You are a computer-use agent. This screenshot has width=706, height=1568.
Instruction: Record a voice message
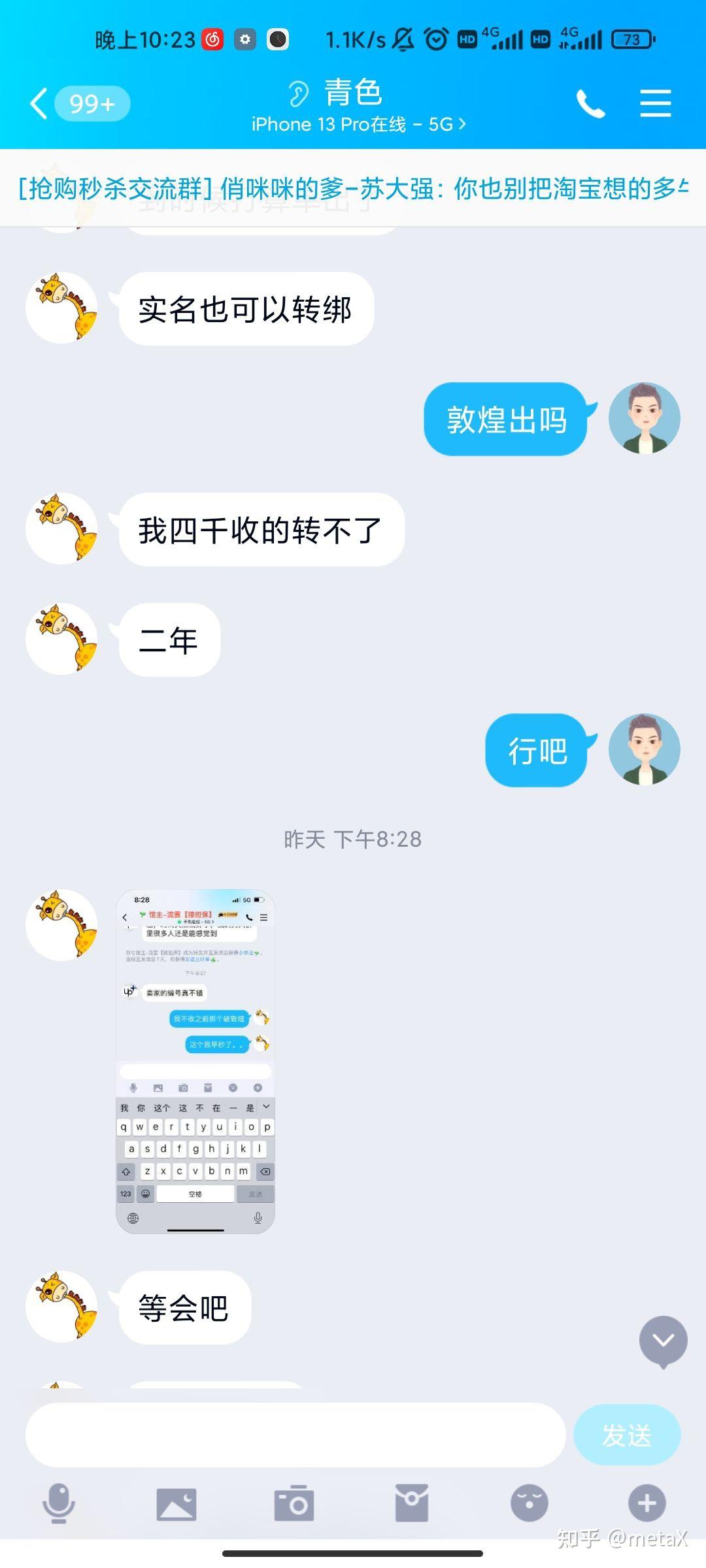tap(59, 1503)
